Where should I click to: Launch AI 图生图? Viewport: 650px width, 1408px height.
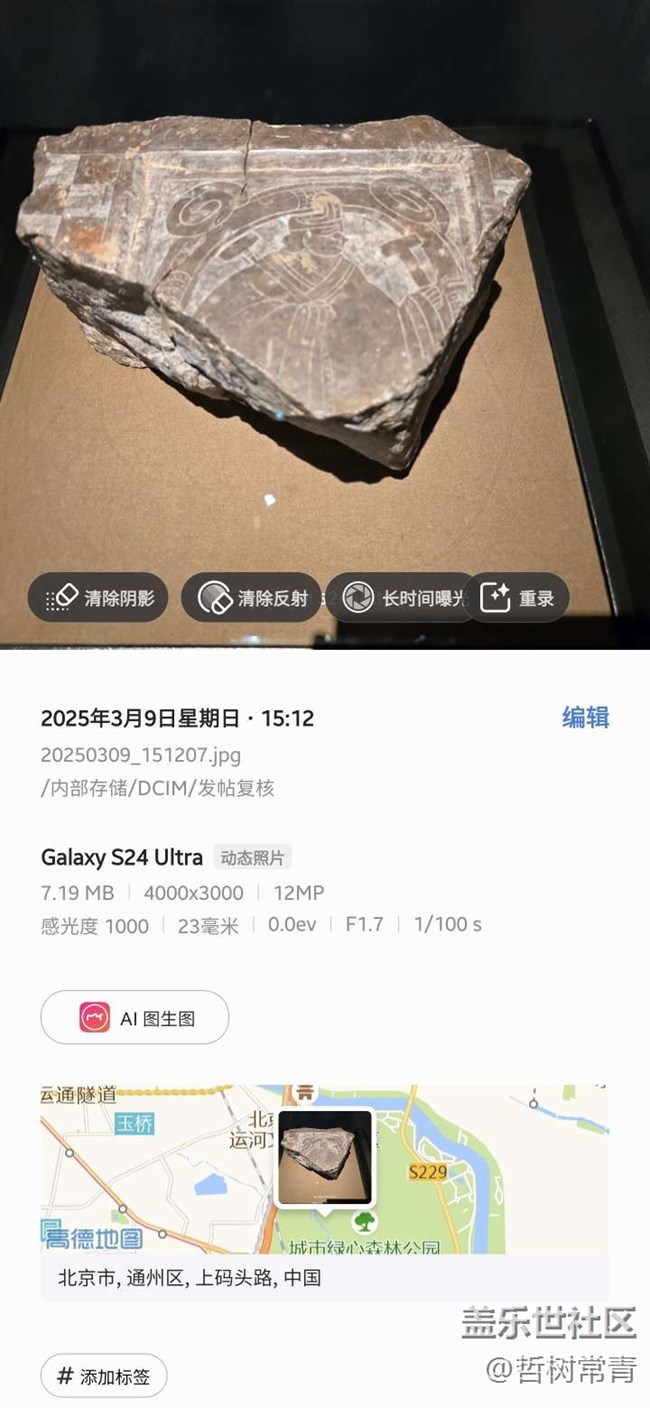[135, 1018]
